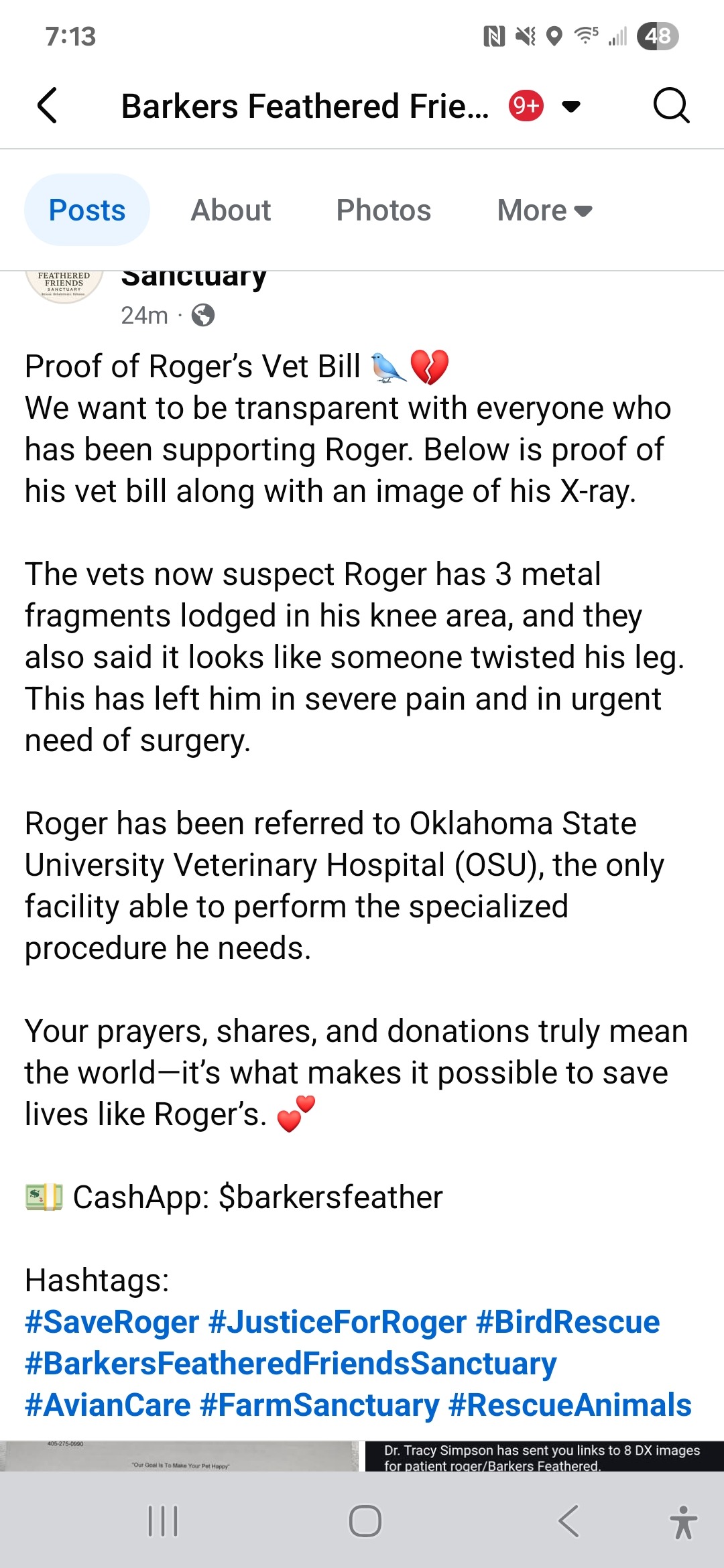Viewport: 724px width, 1568px height.
Task: Expand the More tab menu
Action: (x=544, y=210)
